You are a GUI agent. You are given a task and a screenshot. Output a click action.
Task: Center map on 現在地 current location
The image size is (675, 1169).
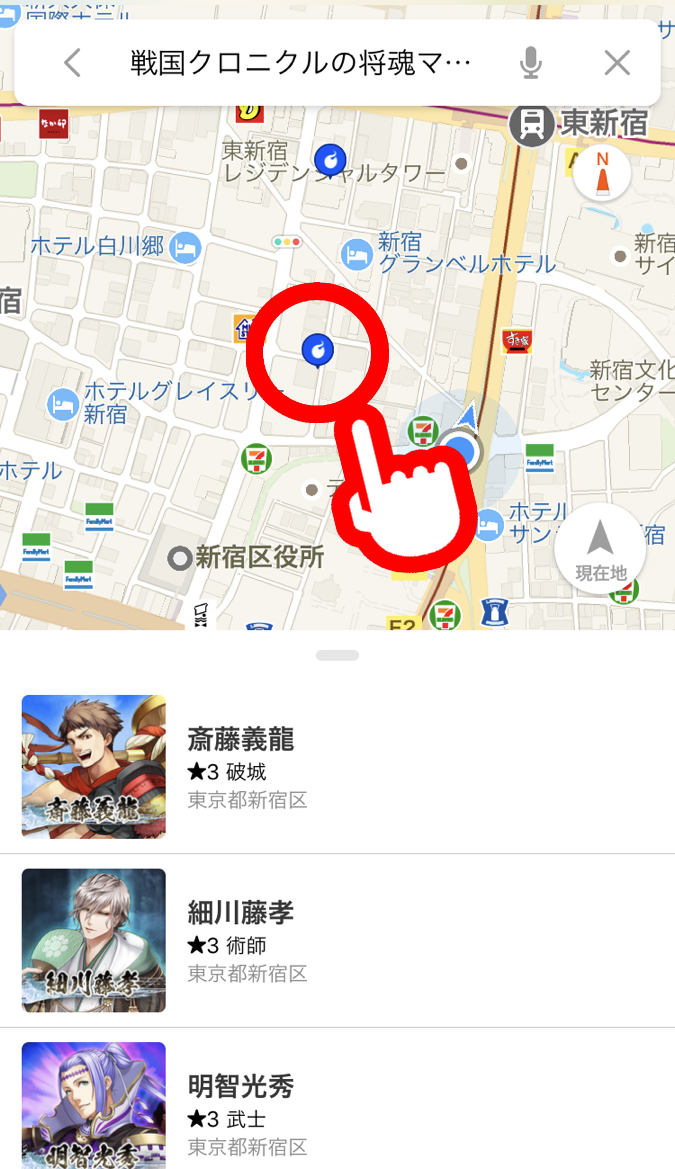coord(600,548)
